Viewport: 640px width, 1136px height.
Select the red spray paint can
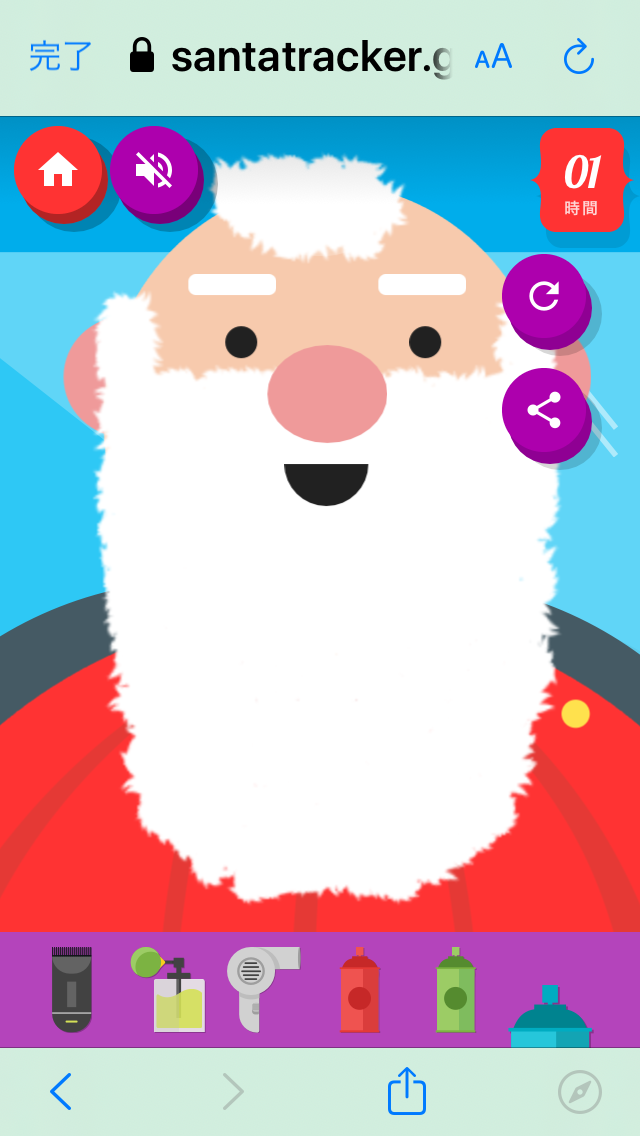tap(359, 991)
